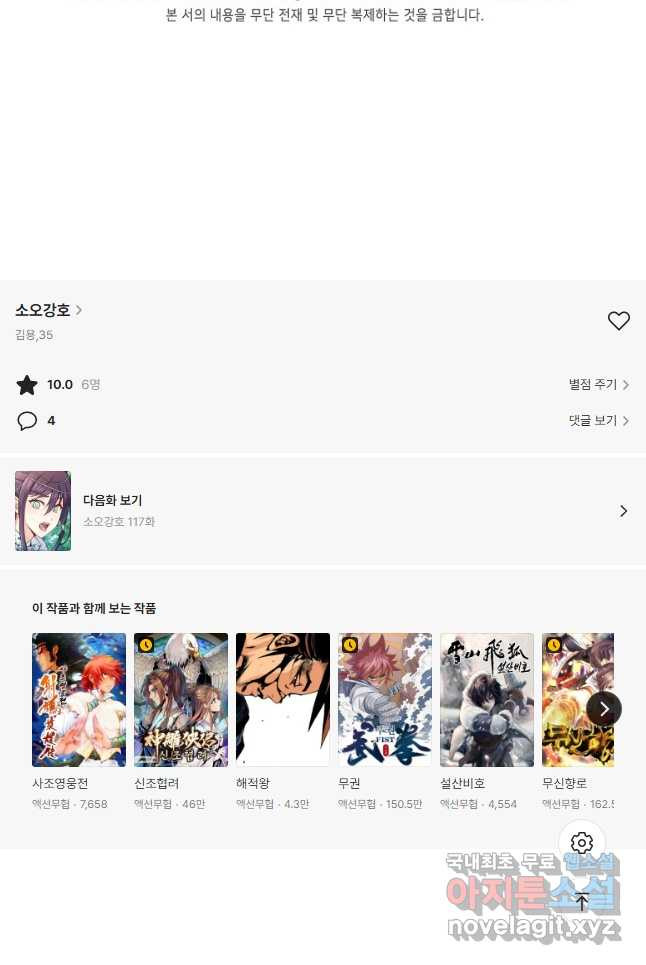The image size is (646, 965).
Task: Open 댓글 보기 to view comments
Action: (x=598, y=421)
